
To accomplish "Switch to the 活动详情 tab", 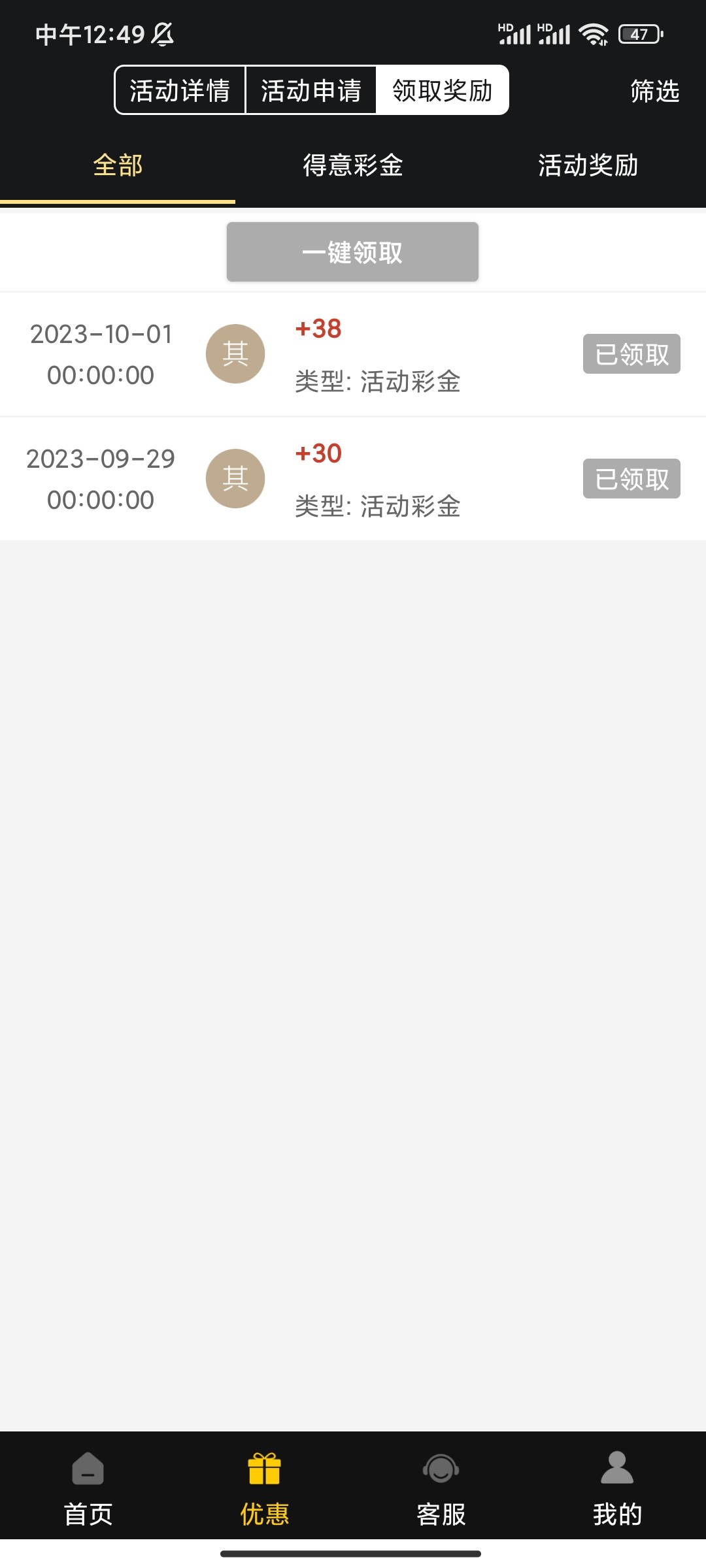I will (x=179, y=91).
